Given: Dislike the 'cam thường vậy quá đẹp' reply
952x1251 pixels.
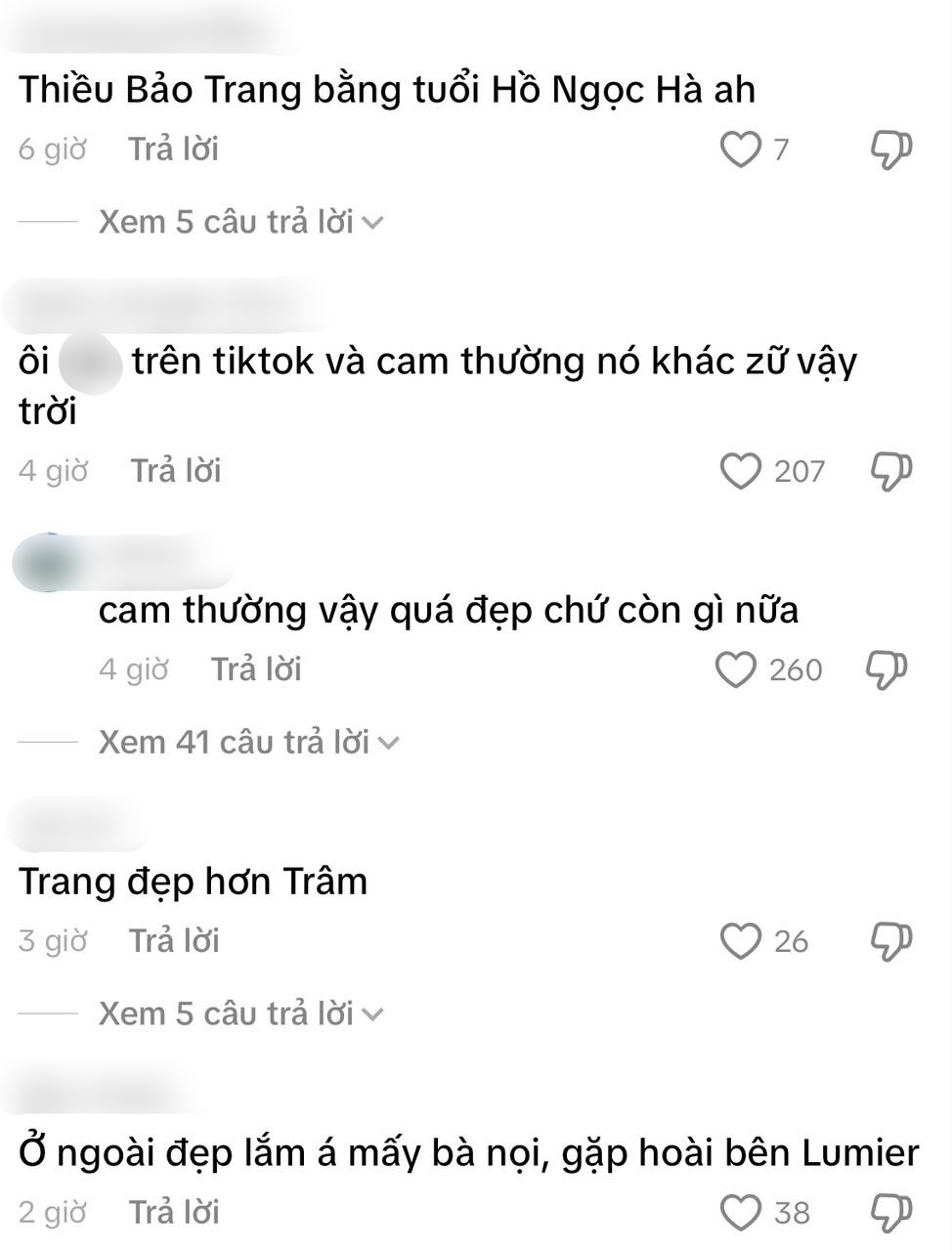Looking at the screenshot, I should pyautogui.click(x=887, y=669).
